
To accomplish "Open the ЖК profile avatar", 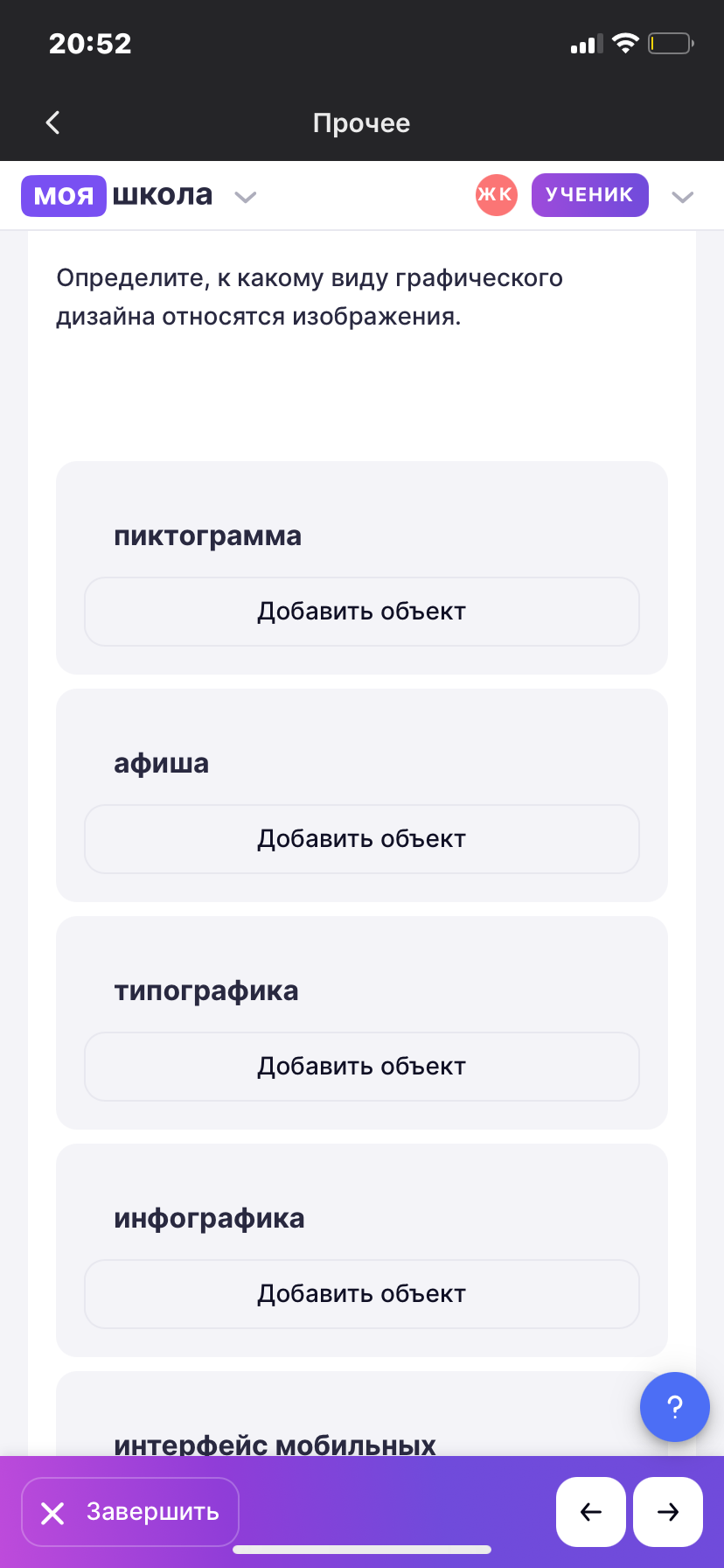I will [x=496, y=194].
